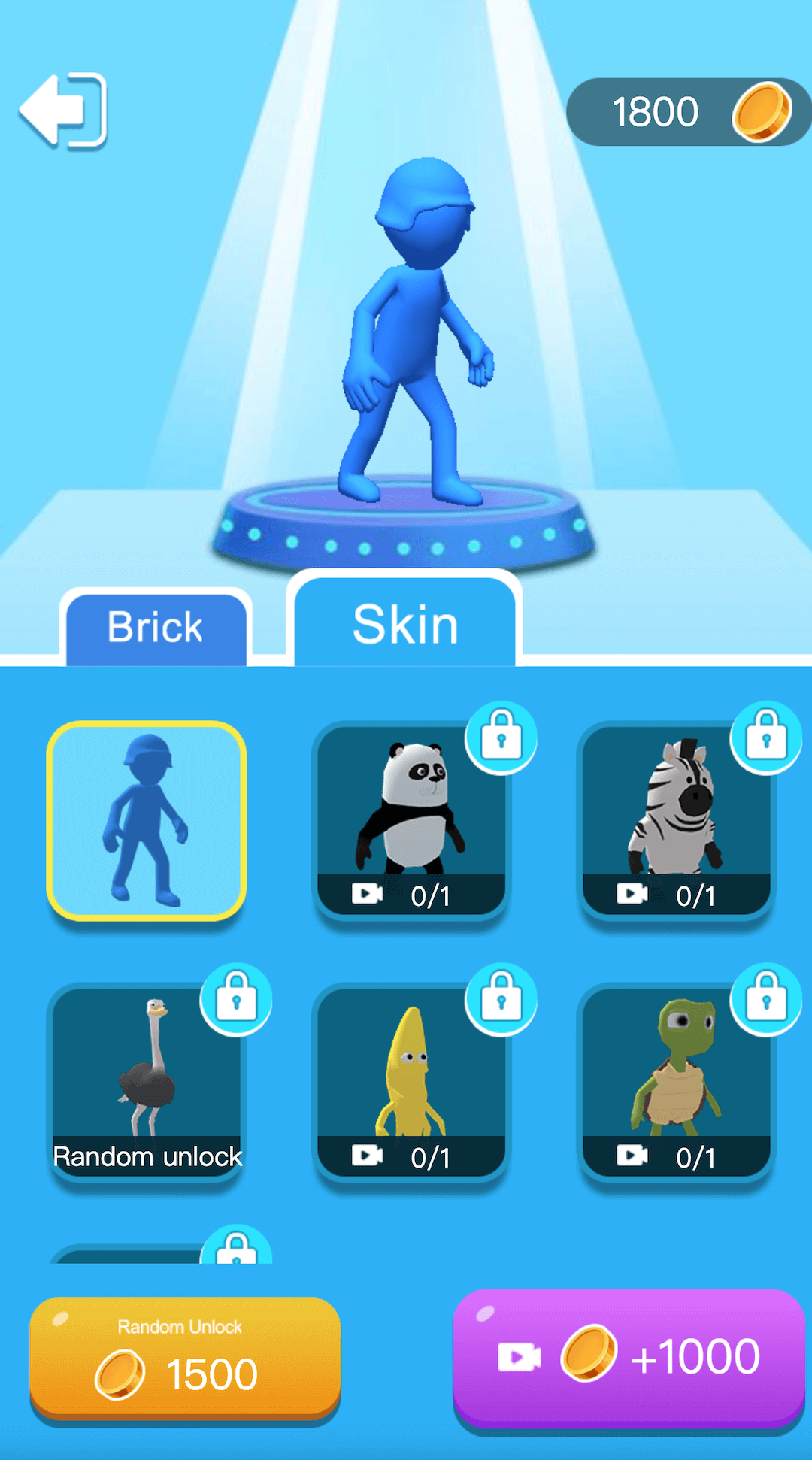Unlock the panda skin
This screenshot has width=812, height=1460.
tap(411, 821)
